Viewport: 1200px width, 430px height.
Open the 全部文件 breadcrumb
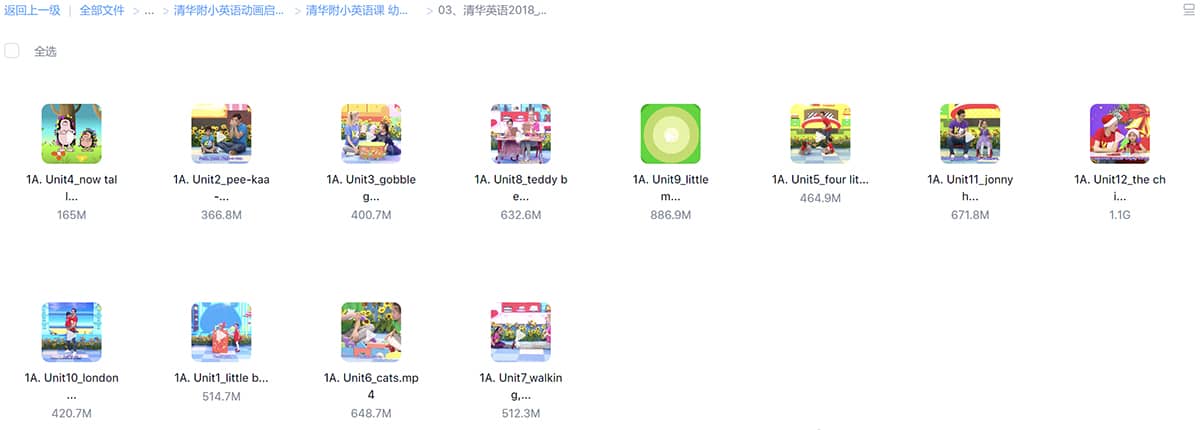[102, 10]
